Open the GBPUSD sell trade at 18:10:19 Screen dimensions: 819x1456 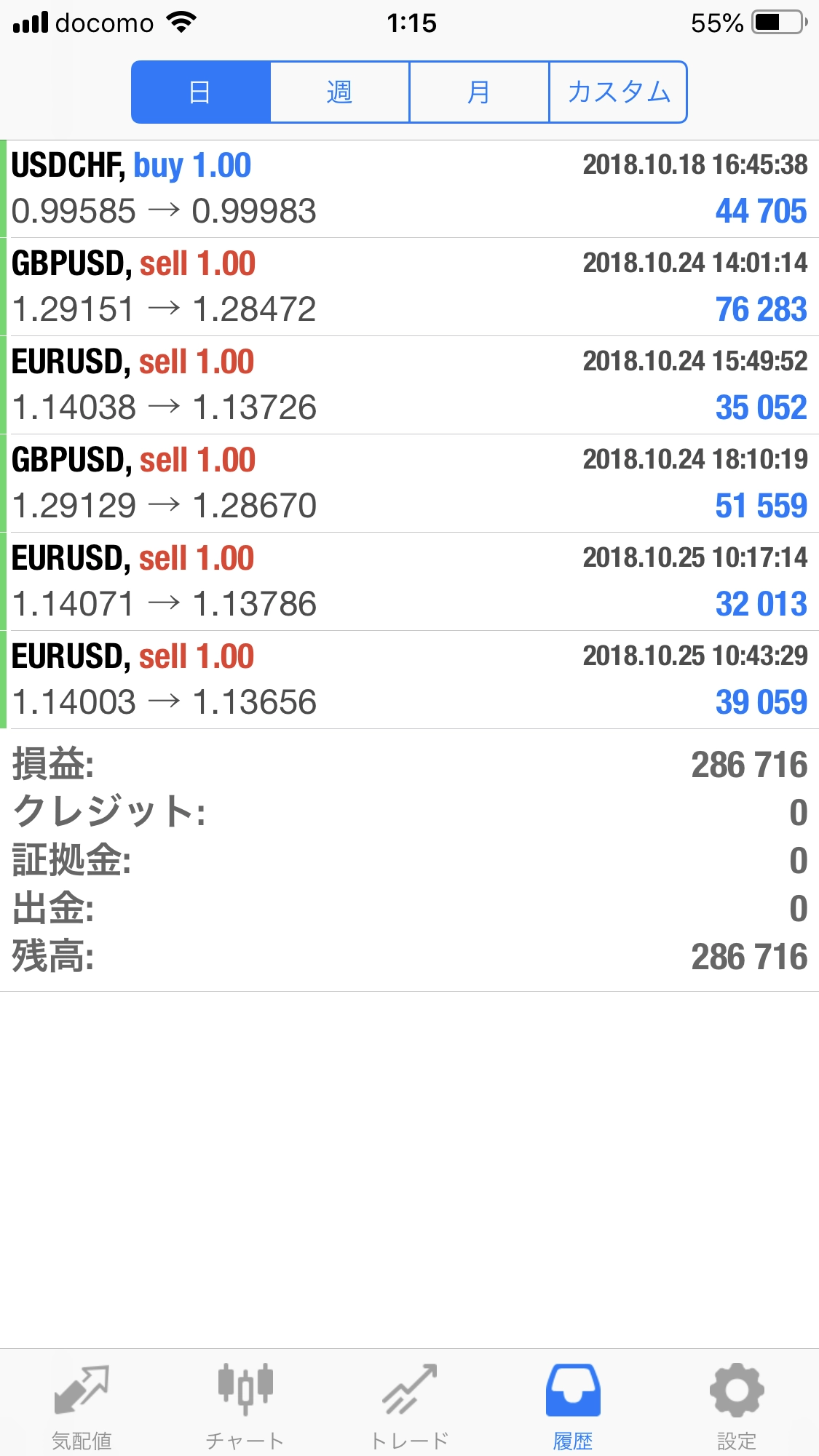[409, 483]
